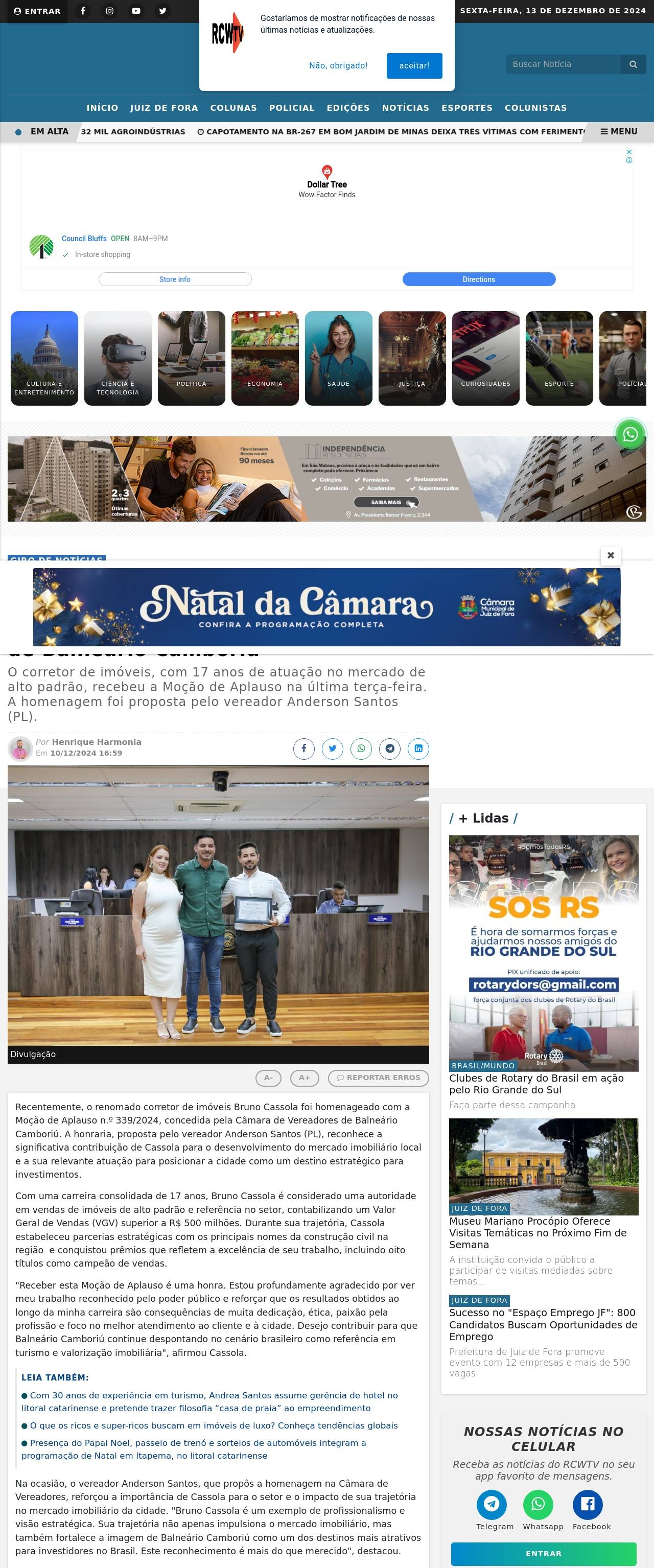Share the article on LinkedIn
The width and height of the screenshot is (654, 1568).
click(x=418, y=748)
